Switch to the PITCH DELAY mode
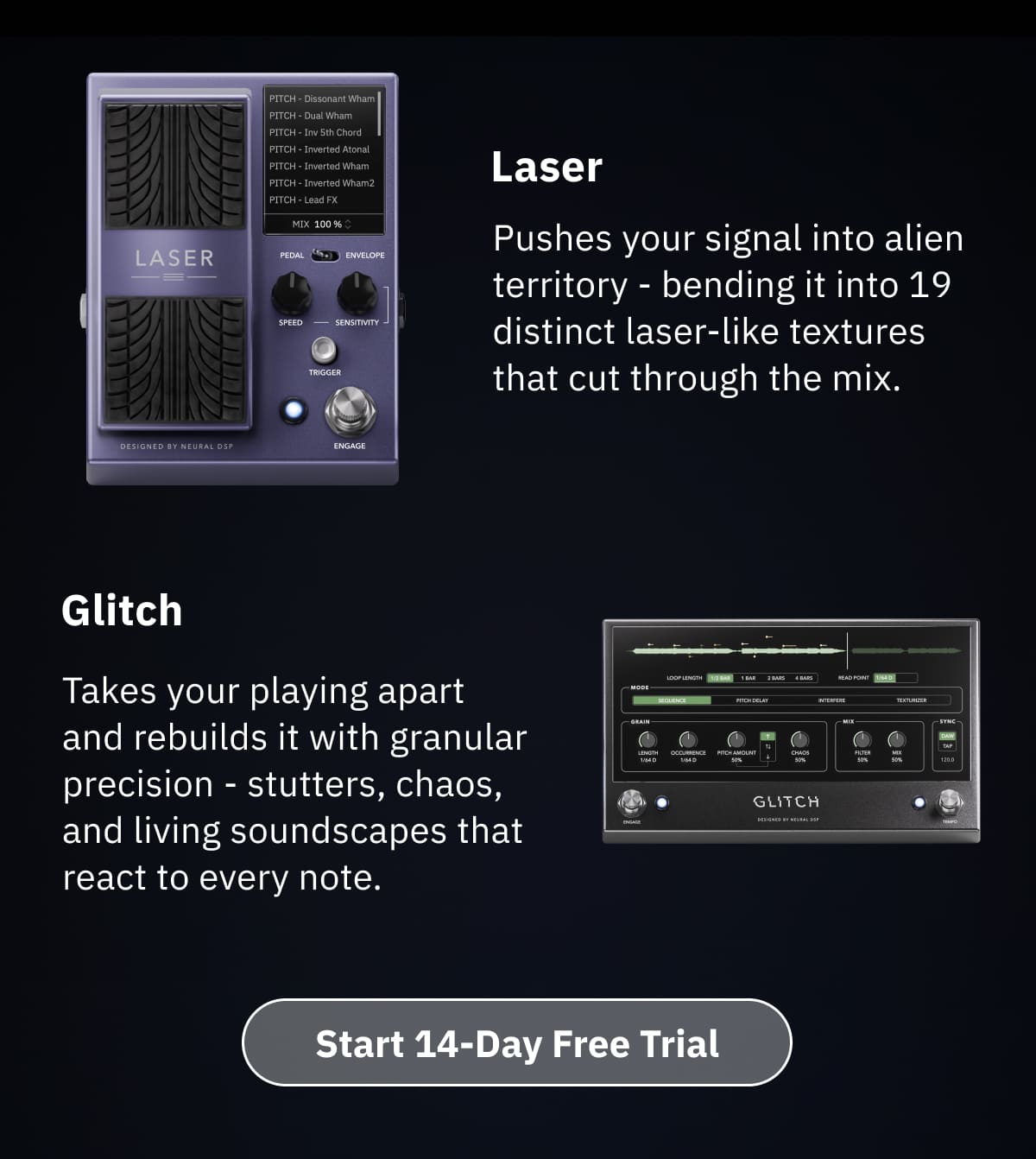This screenshot has height=1159, width=1036. tap(753, 700)
